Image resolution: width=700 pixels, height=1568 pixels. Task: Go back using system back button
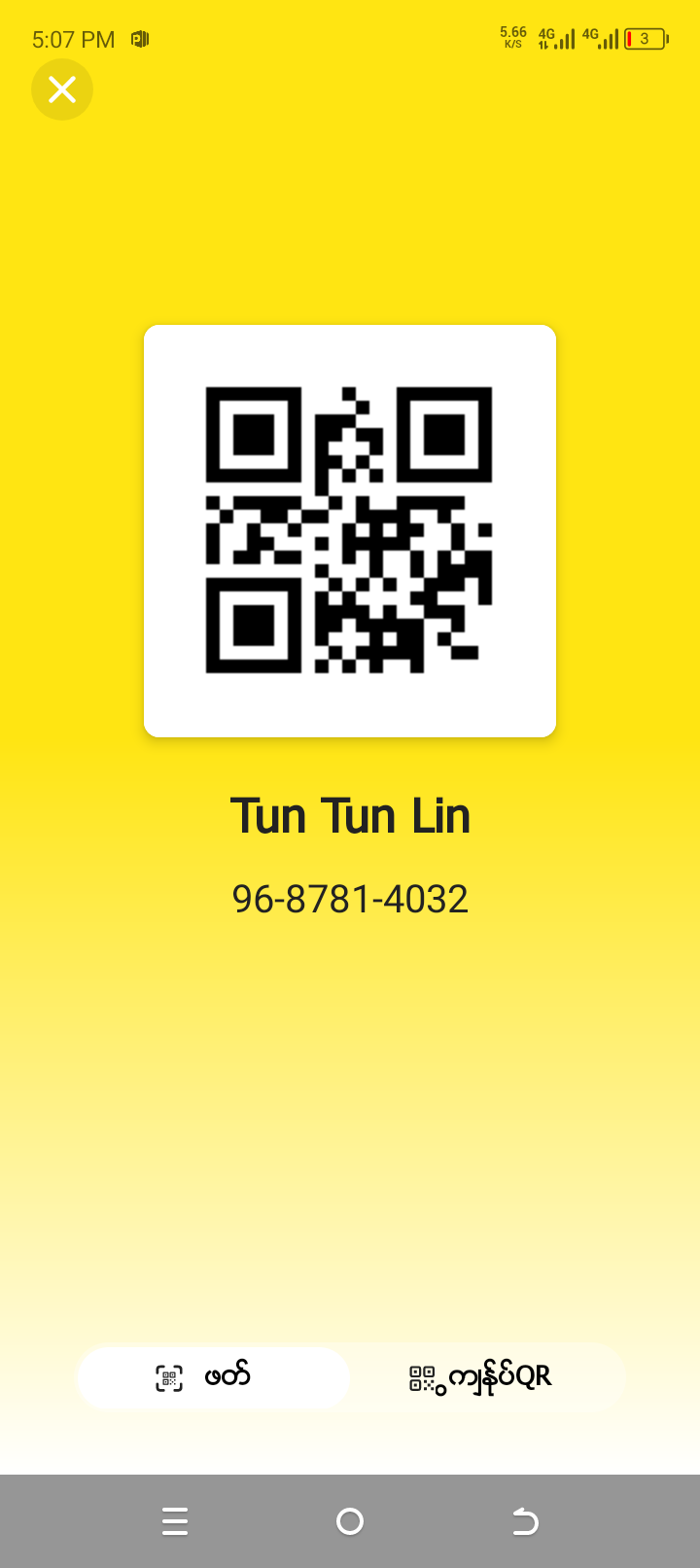[x=525, y=1521]
